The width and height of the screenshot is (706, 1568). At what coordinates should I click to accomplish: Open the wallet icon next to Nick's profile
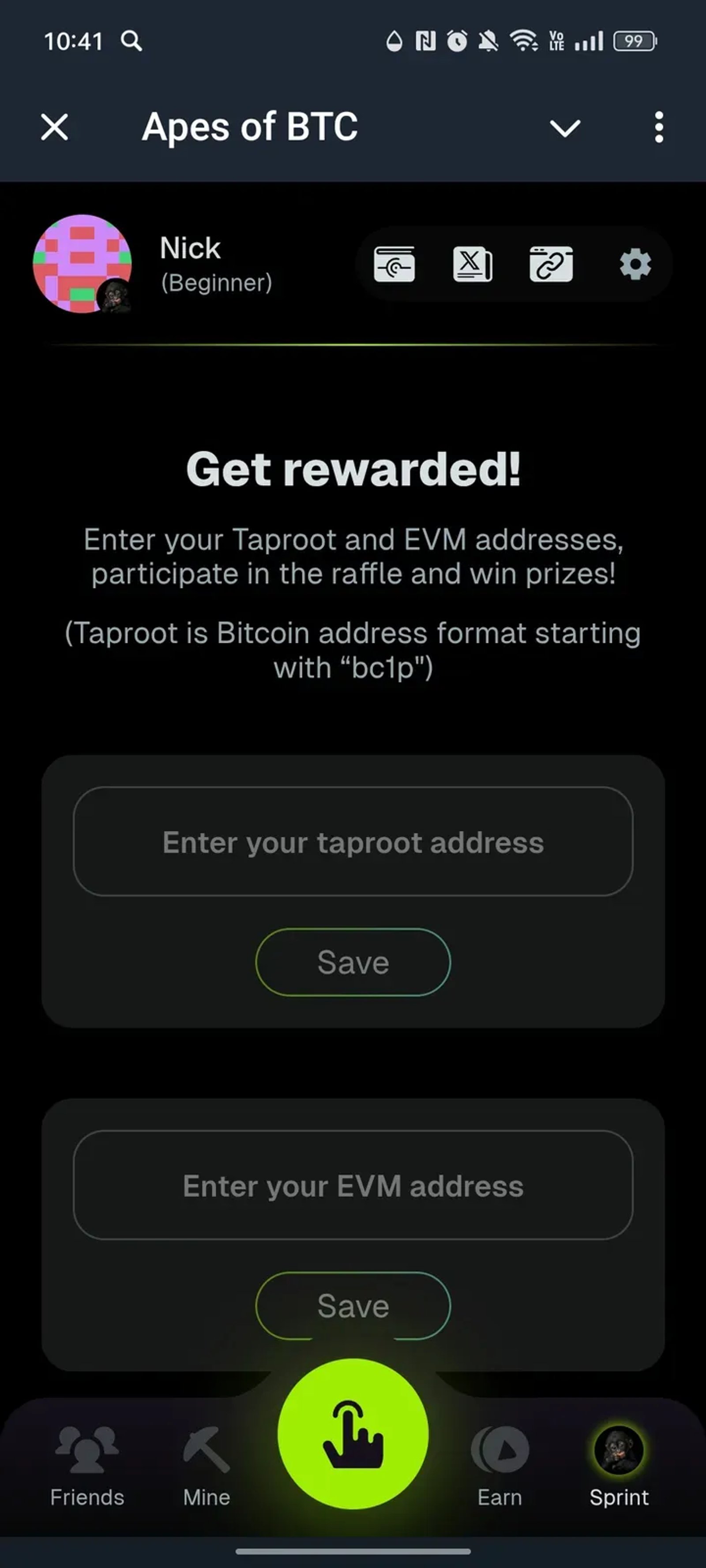[x=394, y=264]
